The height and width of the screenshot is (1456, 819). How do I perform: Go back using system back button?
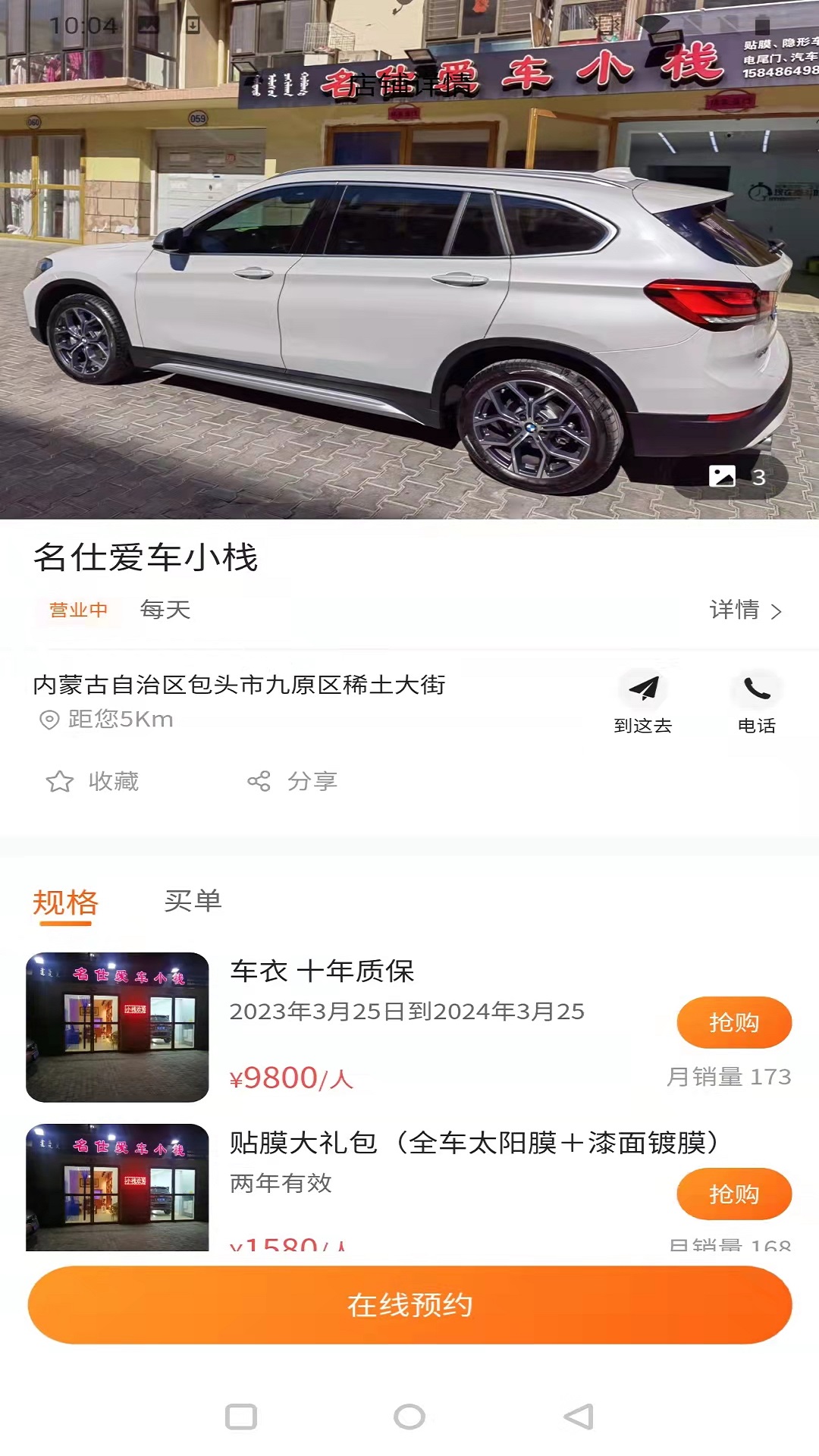click(579, 1417)
